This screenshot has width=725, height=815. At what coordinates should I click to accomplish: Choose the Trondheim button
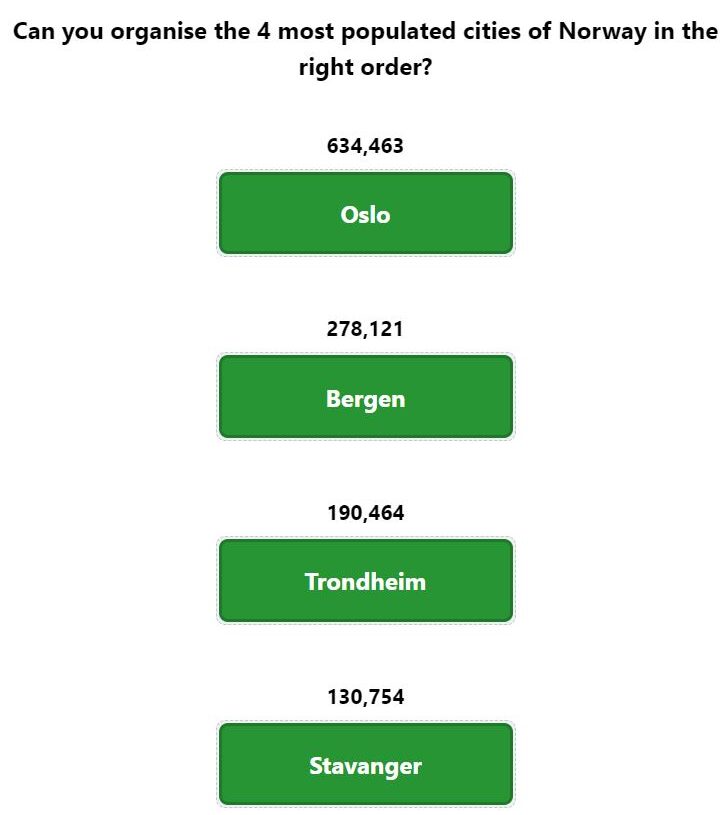pyautogui.click(x=365, y=581)
